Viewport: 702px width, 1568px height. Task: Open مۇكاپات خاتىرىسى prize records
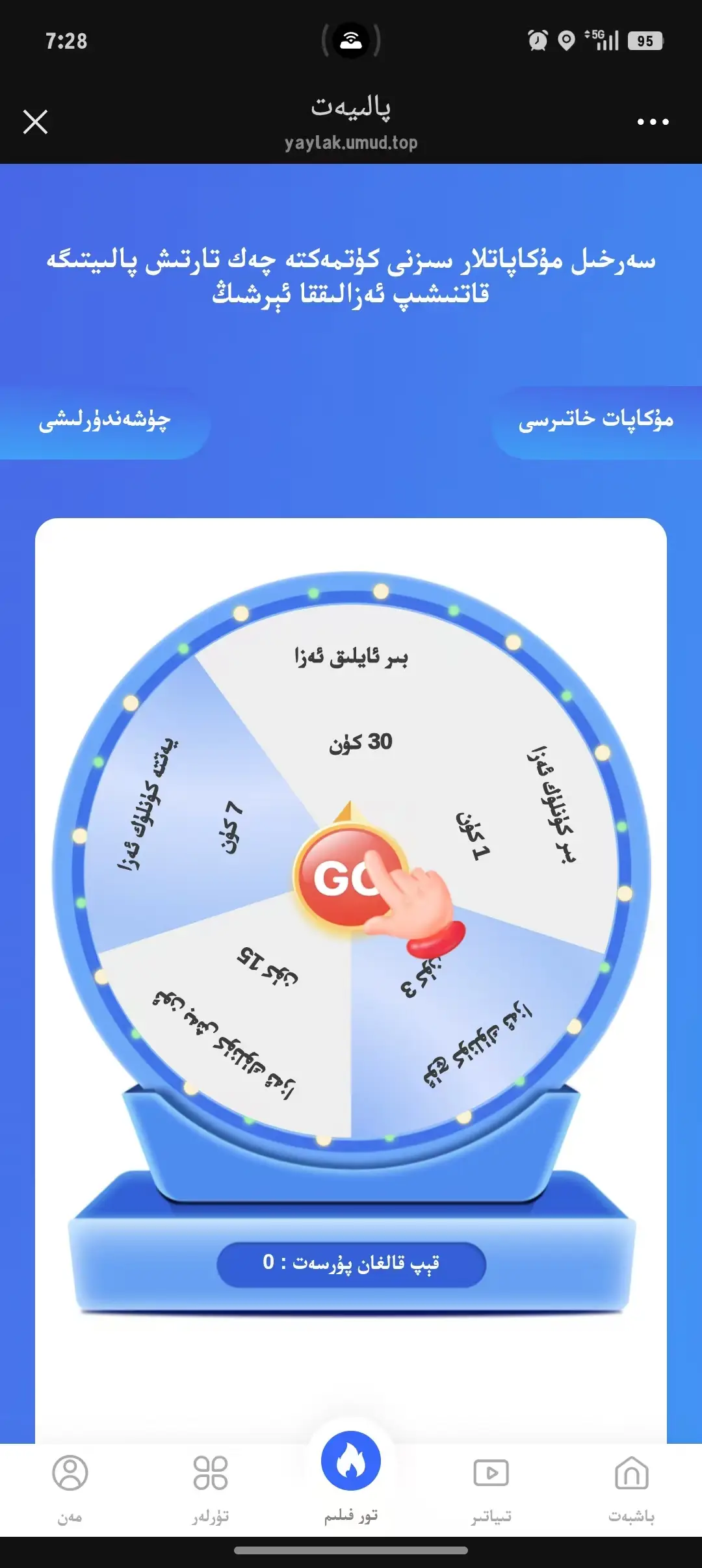595,420
